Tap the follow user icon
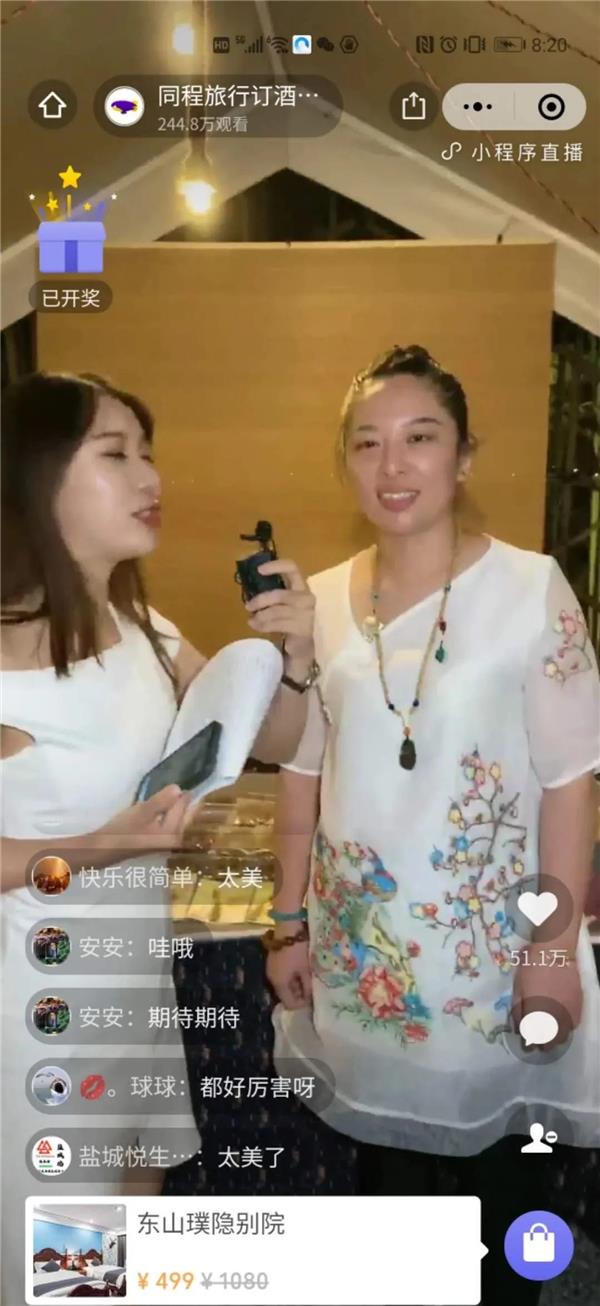This screenshot has height=1306, width=600. [538, 1138]
